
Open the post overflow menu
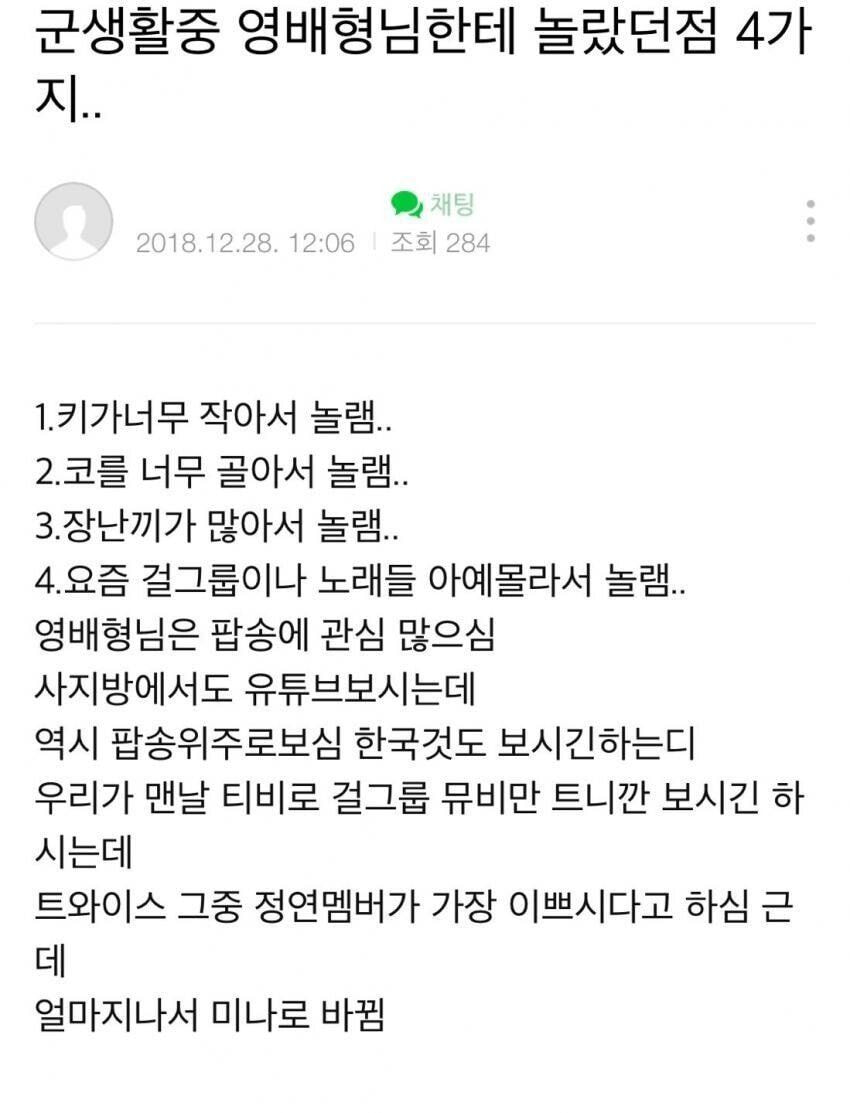(810, 221)
